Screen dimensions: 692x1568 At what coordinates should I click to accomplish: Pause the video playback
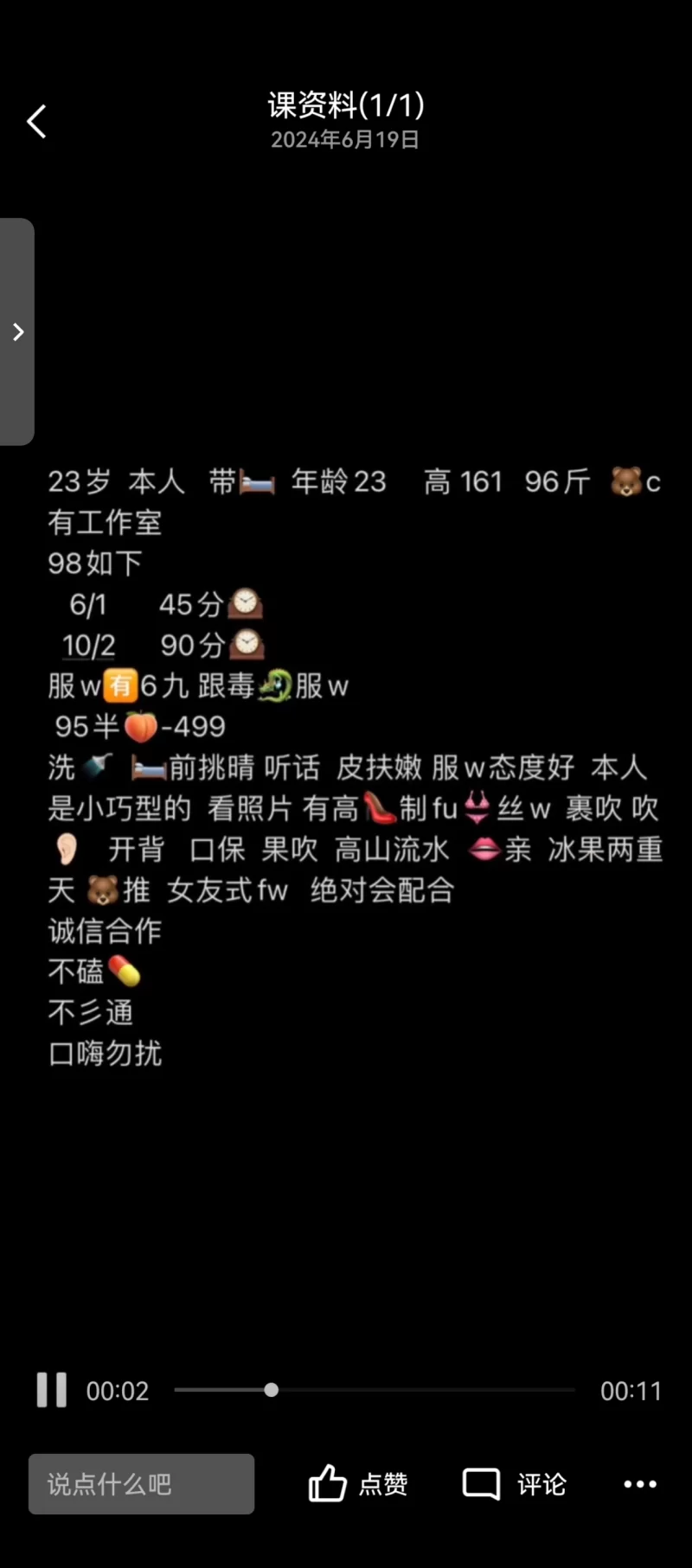click(x=51, y=1390)
